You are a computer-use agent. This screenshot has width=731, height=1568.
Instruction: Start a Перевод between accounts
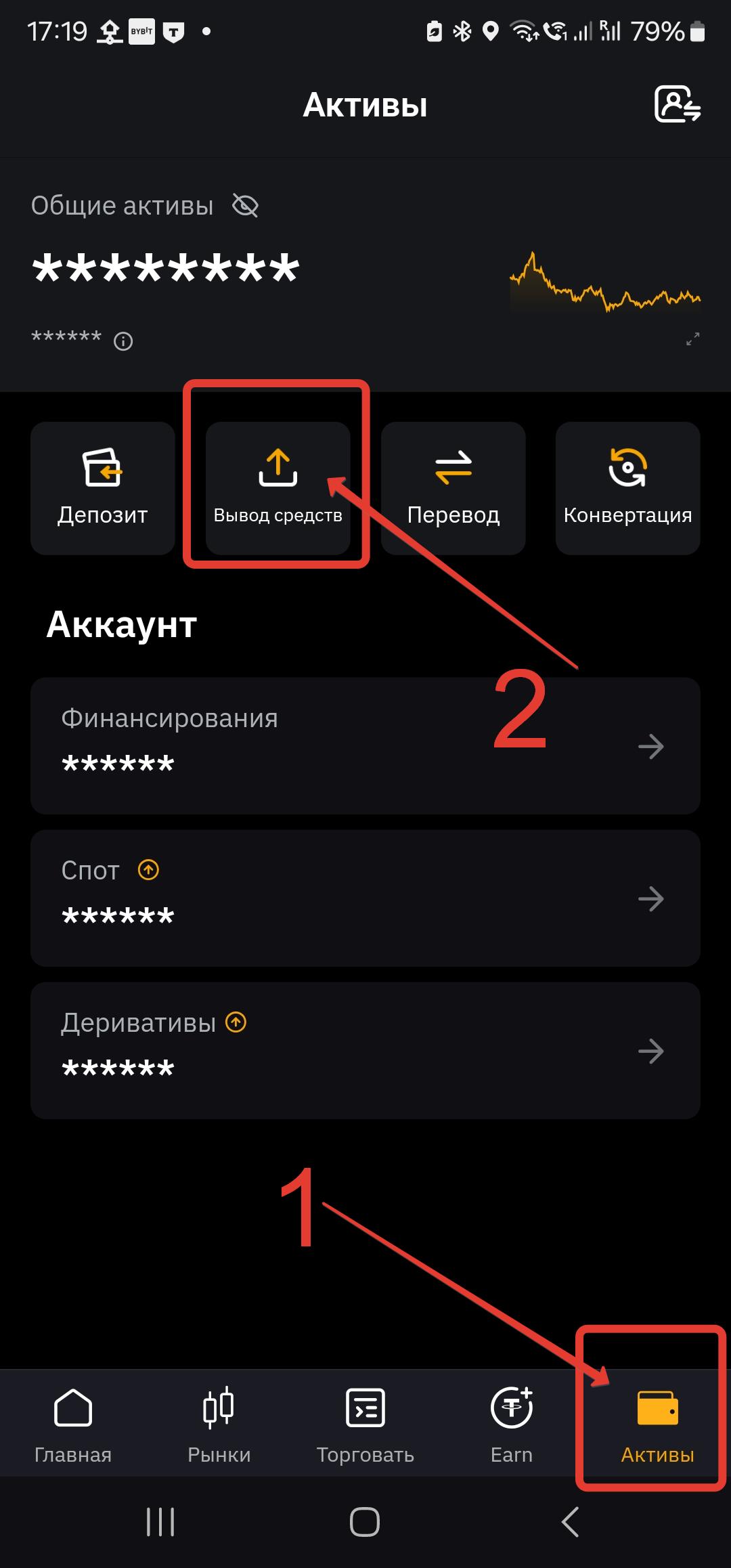tap(453, 487)
